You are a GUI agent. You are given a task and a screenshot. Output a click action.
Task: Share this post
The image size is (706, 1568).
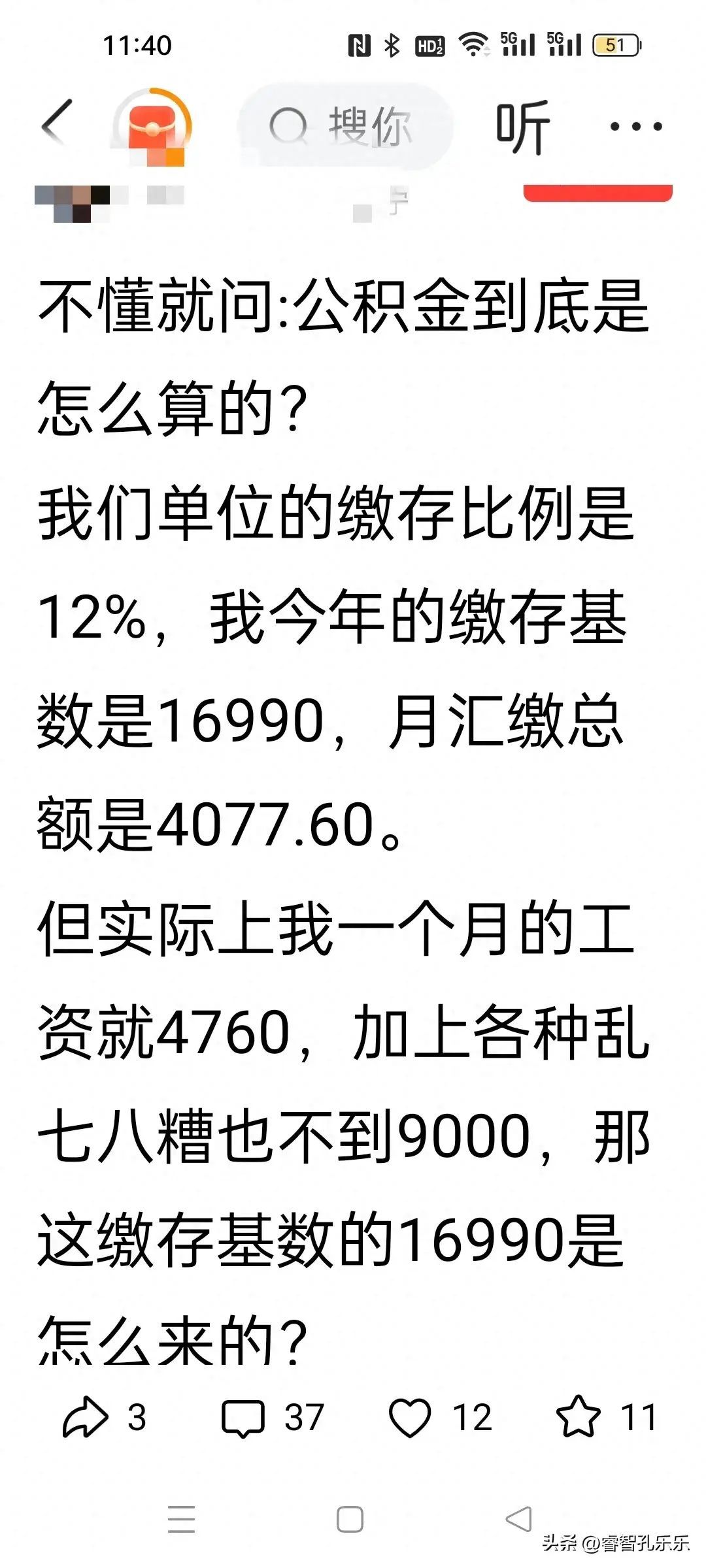pos(86,1418)
